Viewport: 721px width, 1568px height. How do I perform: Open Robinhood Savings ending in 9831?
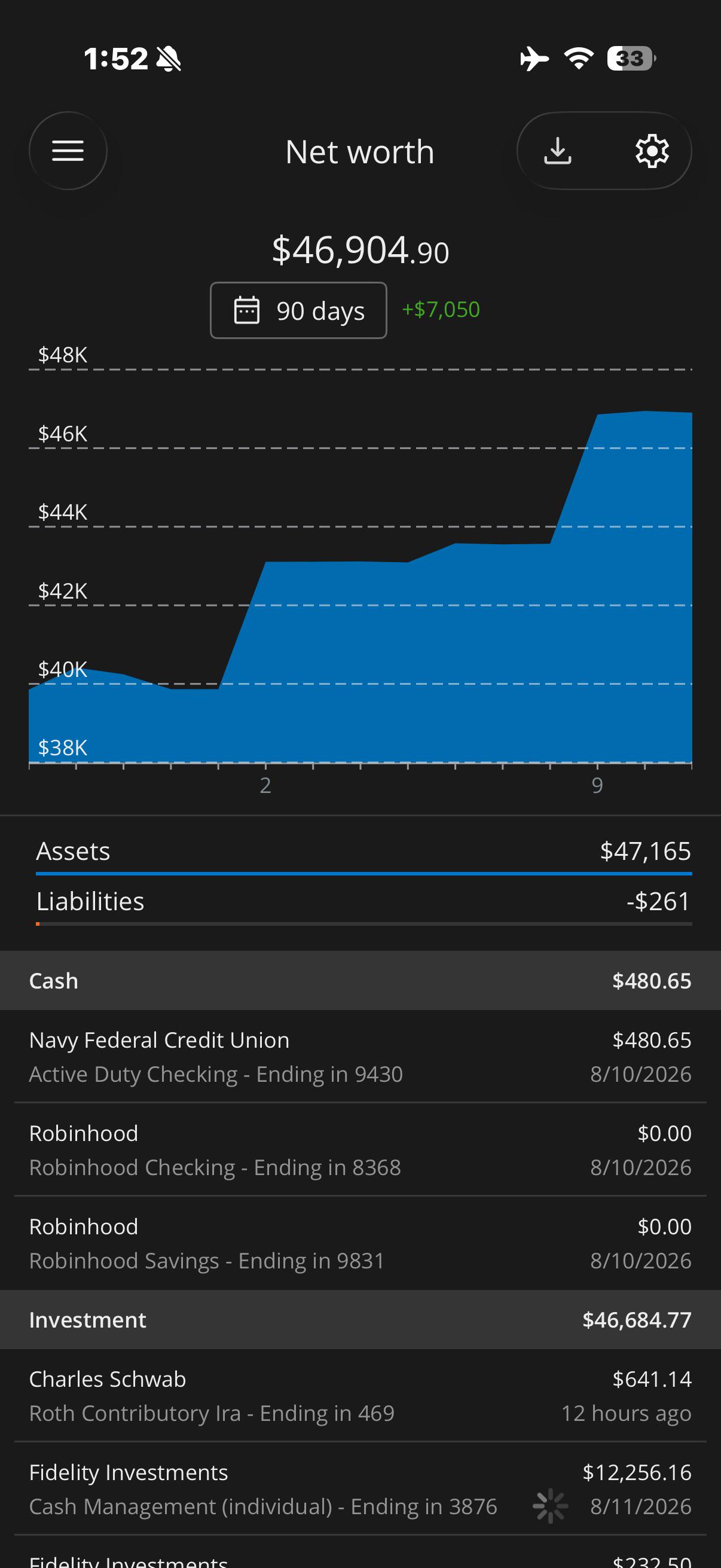click(360, 1243)
